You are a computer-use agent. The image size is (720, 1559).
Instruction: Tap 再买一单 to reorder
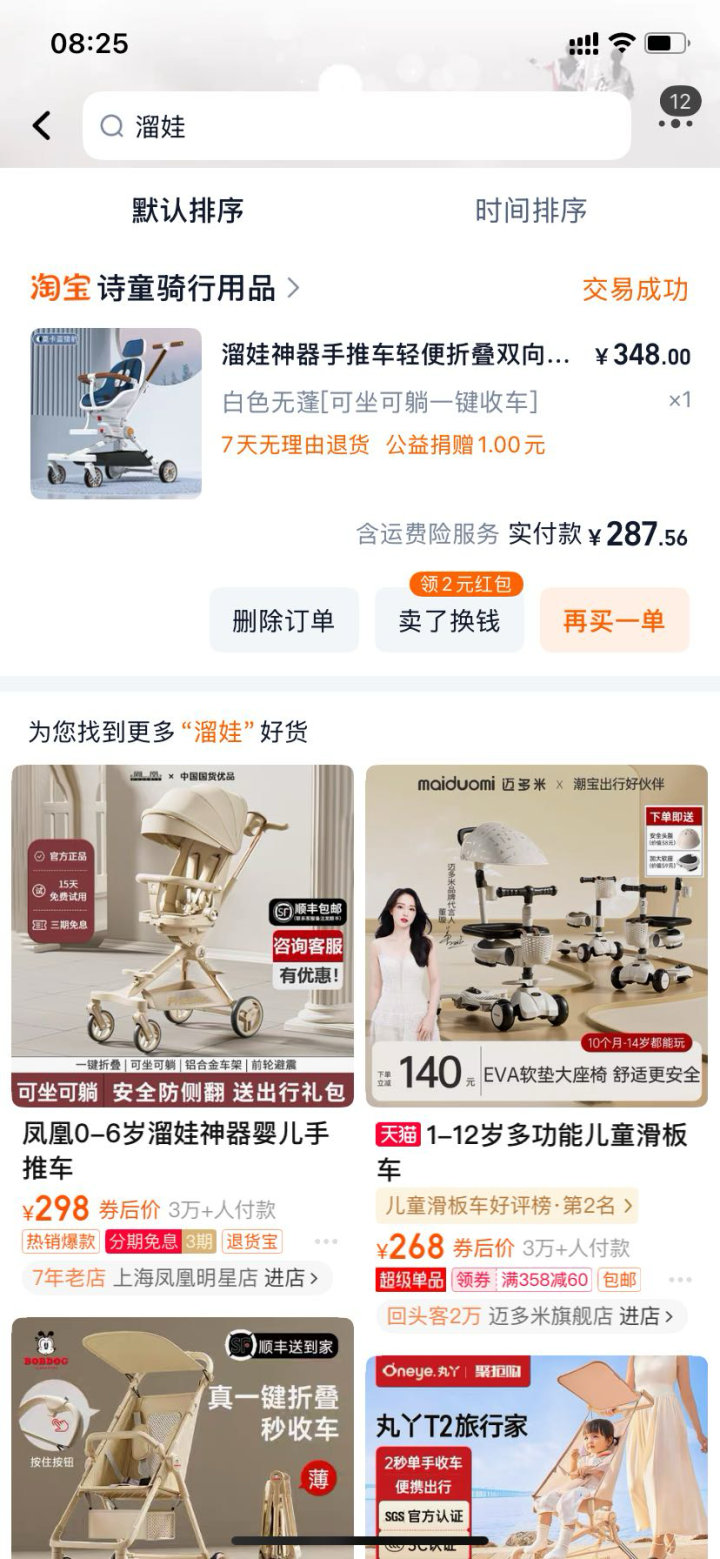pos(614,620)
